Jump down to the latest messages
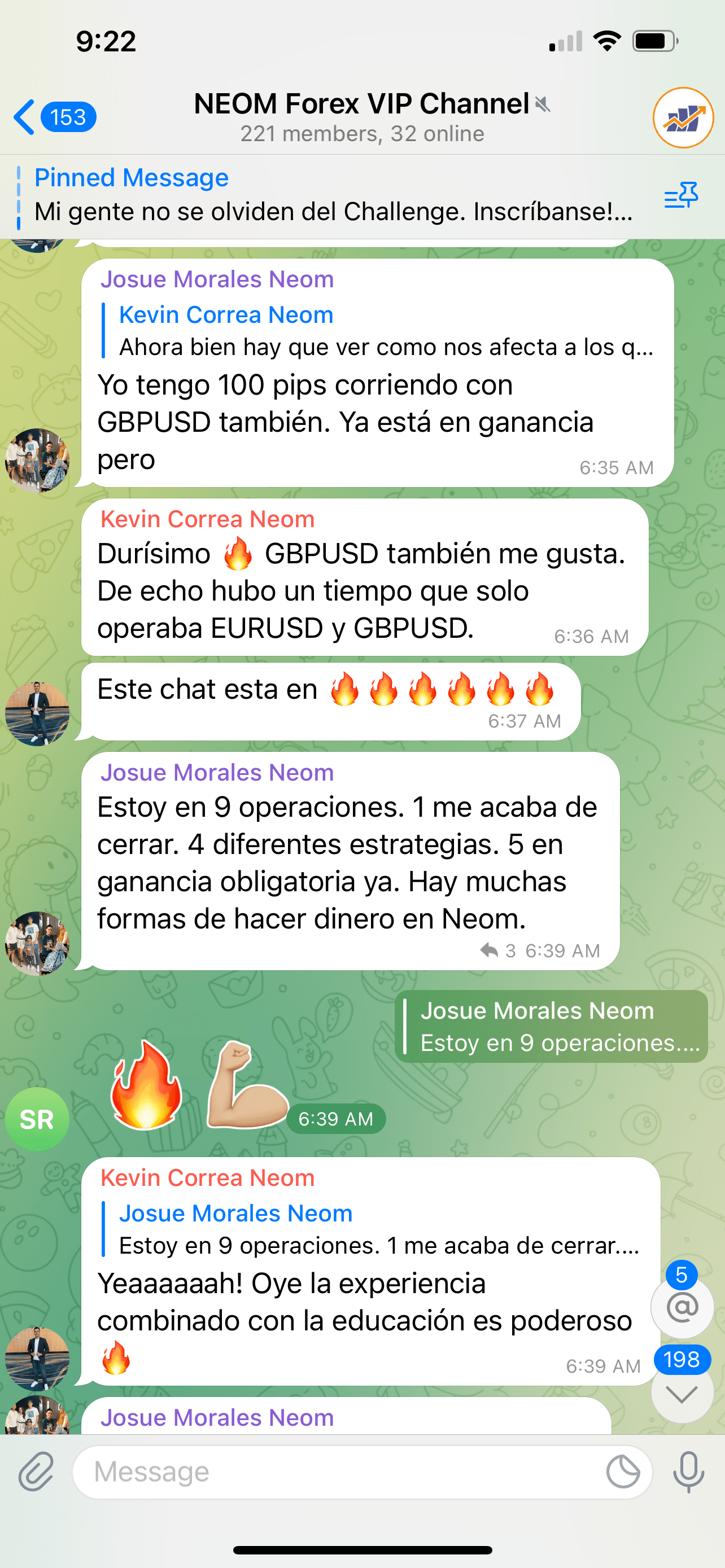 click(x=682, y=1393)
